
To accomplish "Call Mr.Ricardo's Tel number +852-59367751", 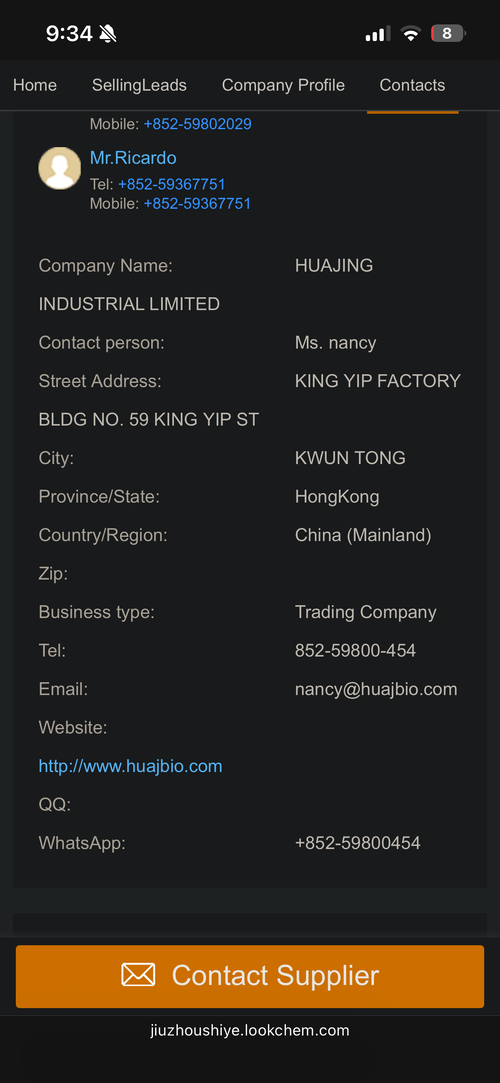I will tap(172, 184).
